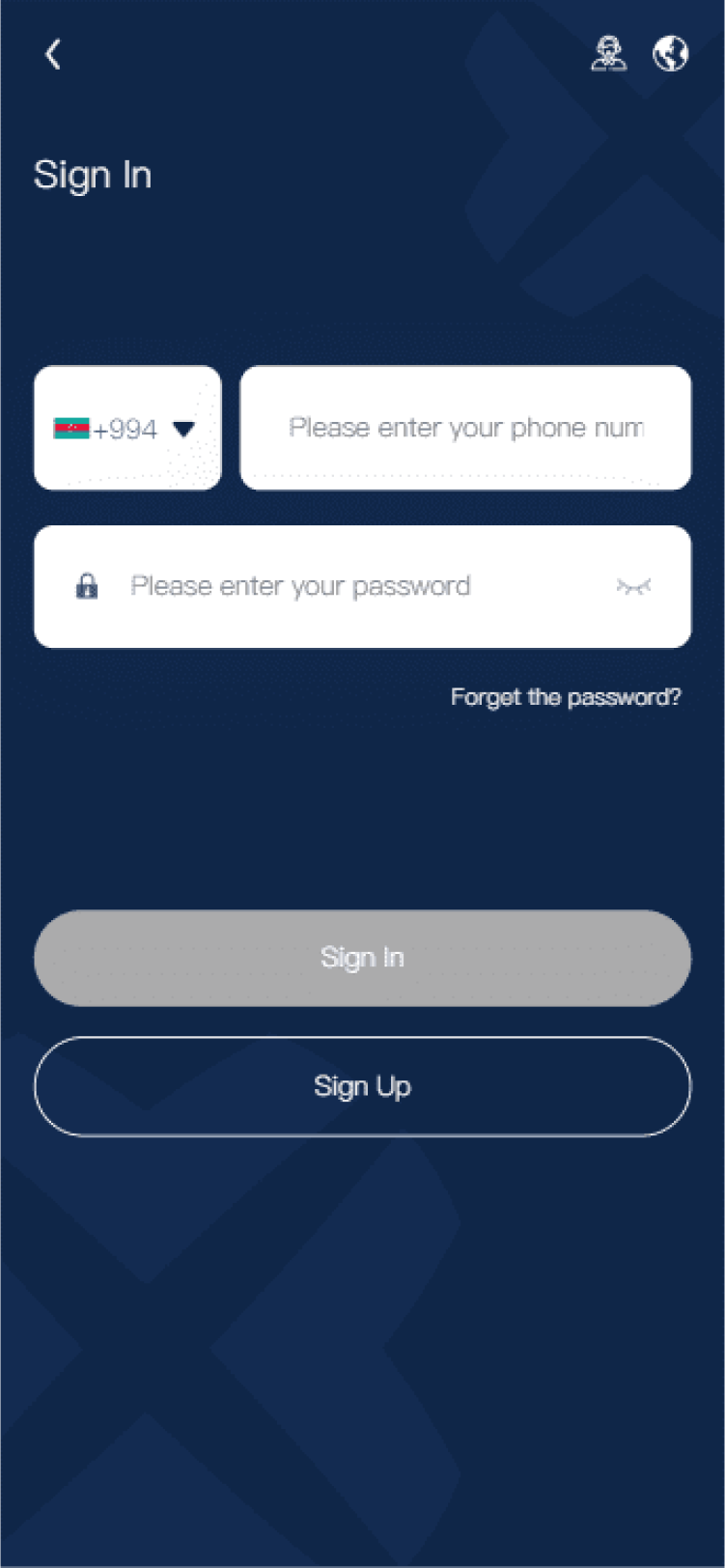This screenshot has height=1568, width=725.
Task: Expand the +994 country code dropdown
Action: click(x=127, y=429)
